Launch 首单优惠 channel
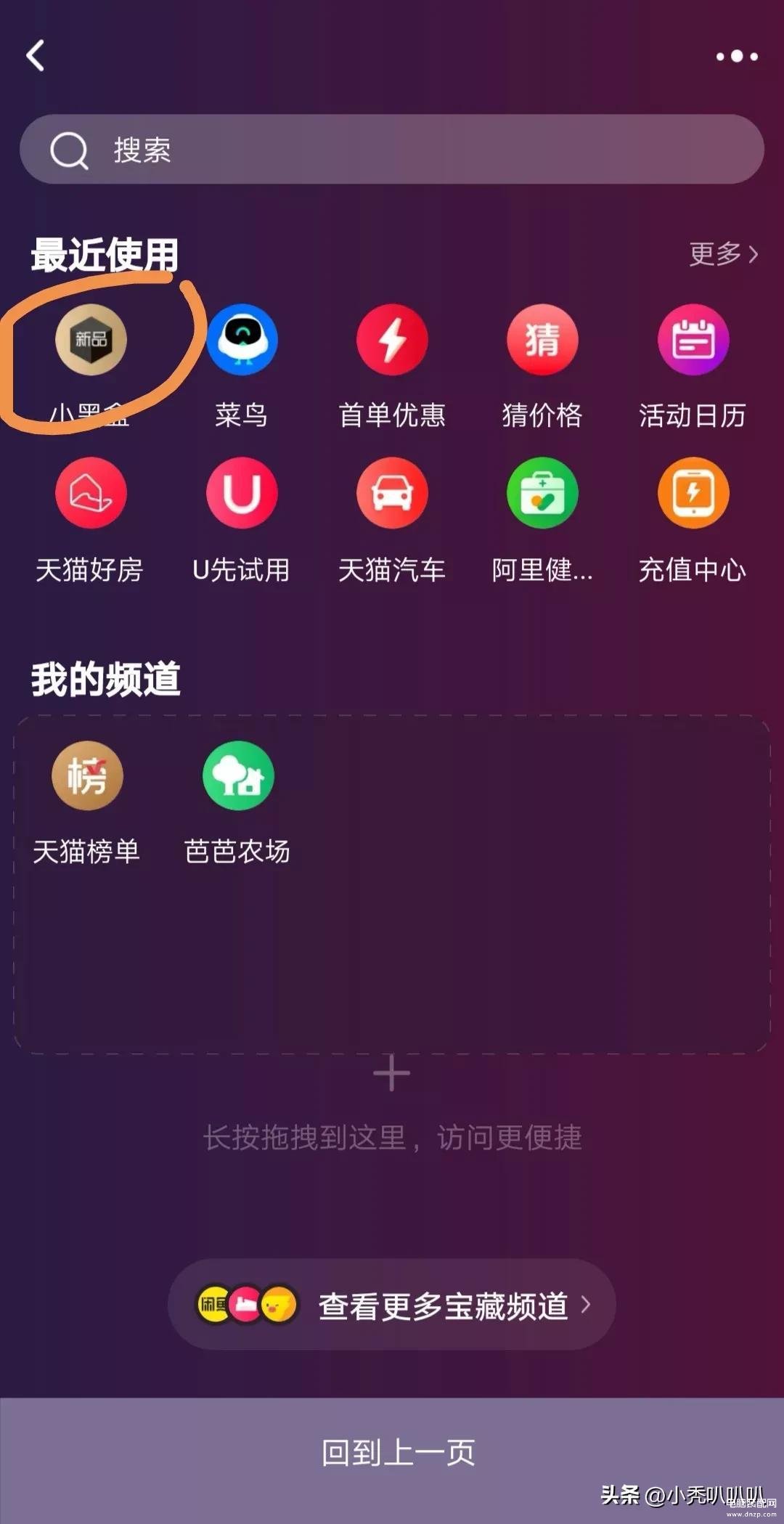Screen dimensions: 784x1524 (392, 340)
